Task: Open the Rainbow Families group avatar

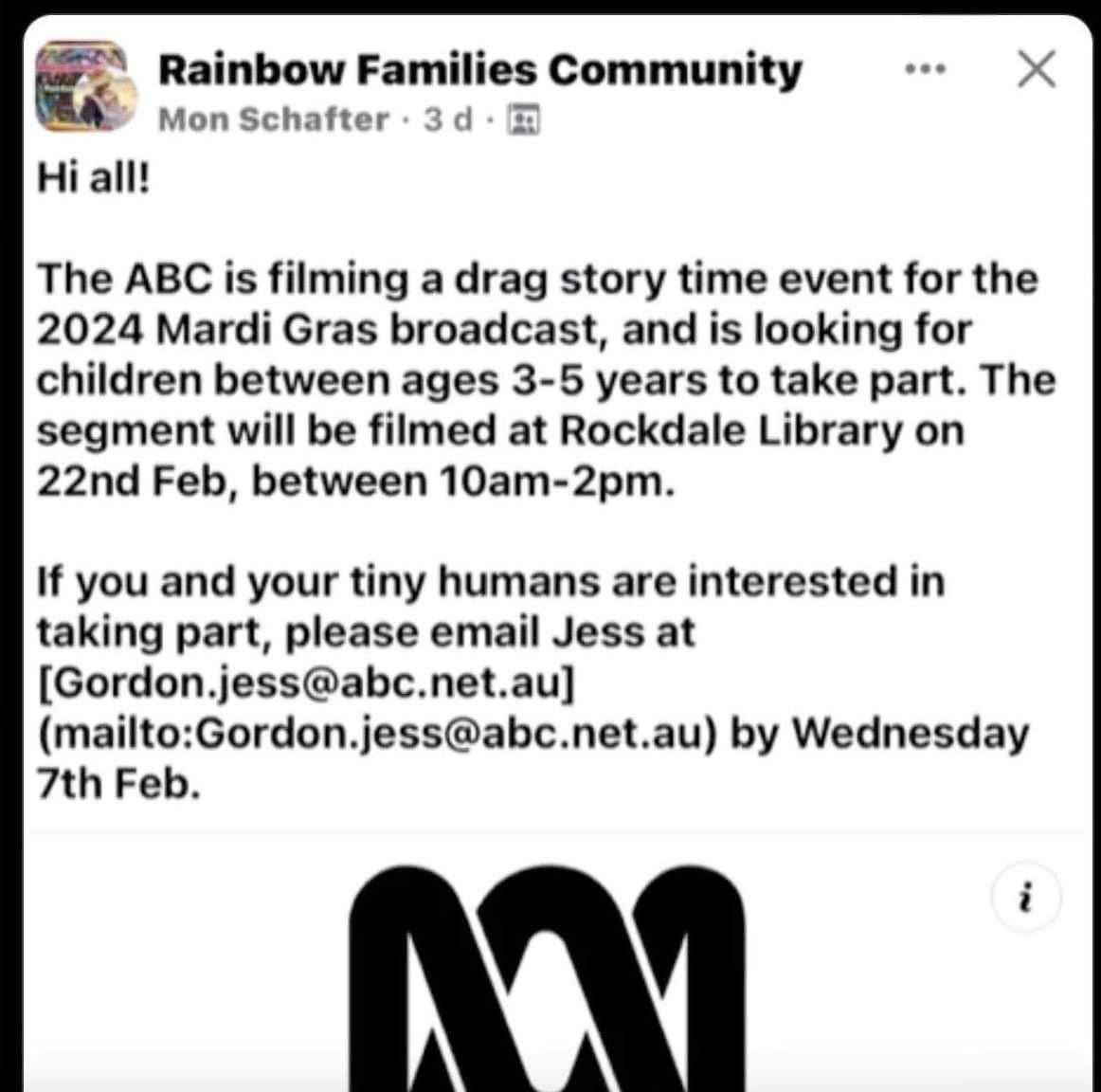Action: click(x=84, y=86)
